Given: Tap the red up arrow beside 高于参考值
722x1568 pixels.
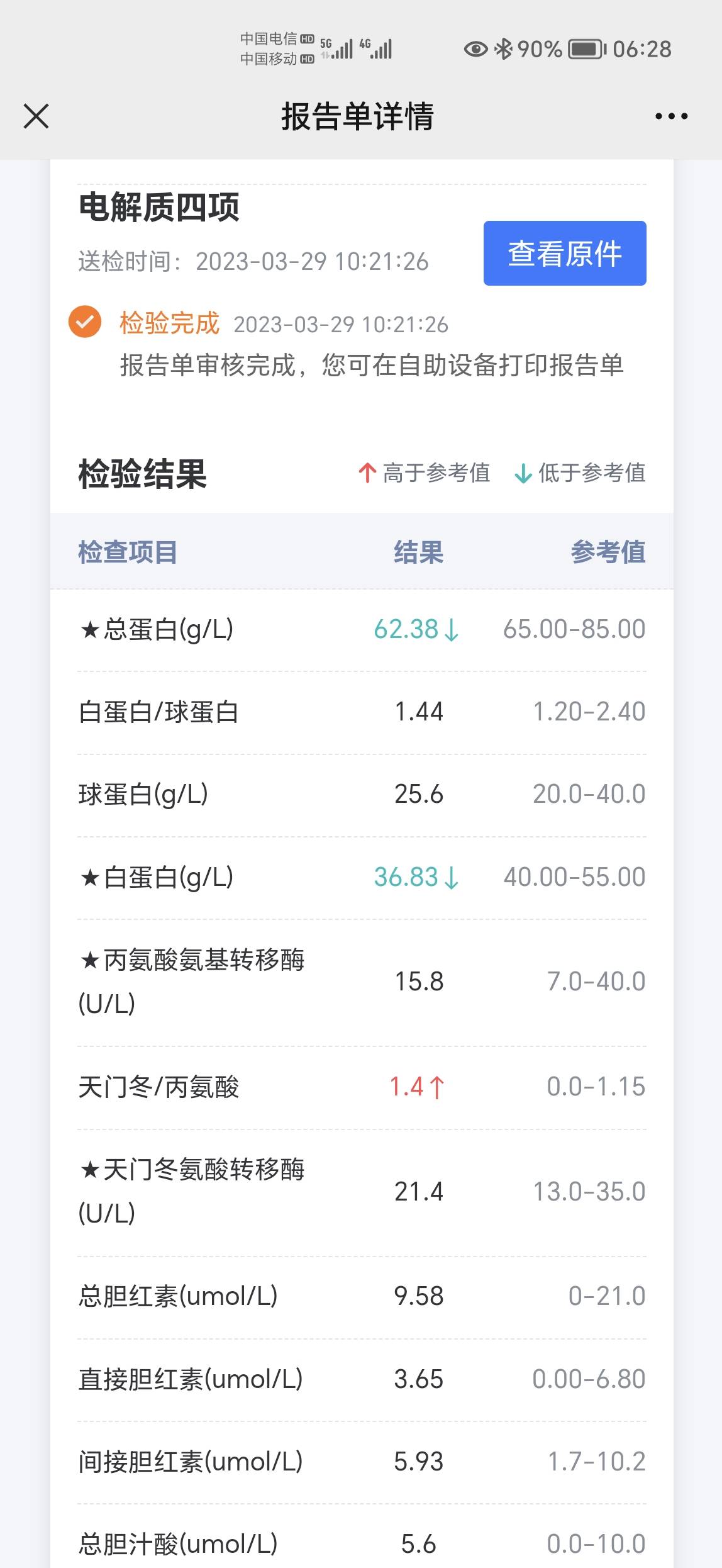Looking at the screenshot, I should coord(367,473).
